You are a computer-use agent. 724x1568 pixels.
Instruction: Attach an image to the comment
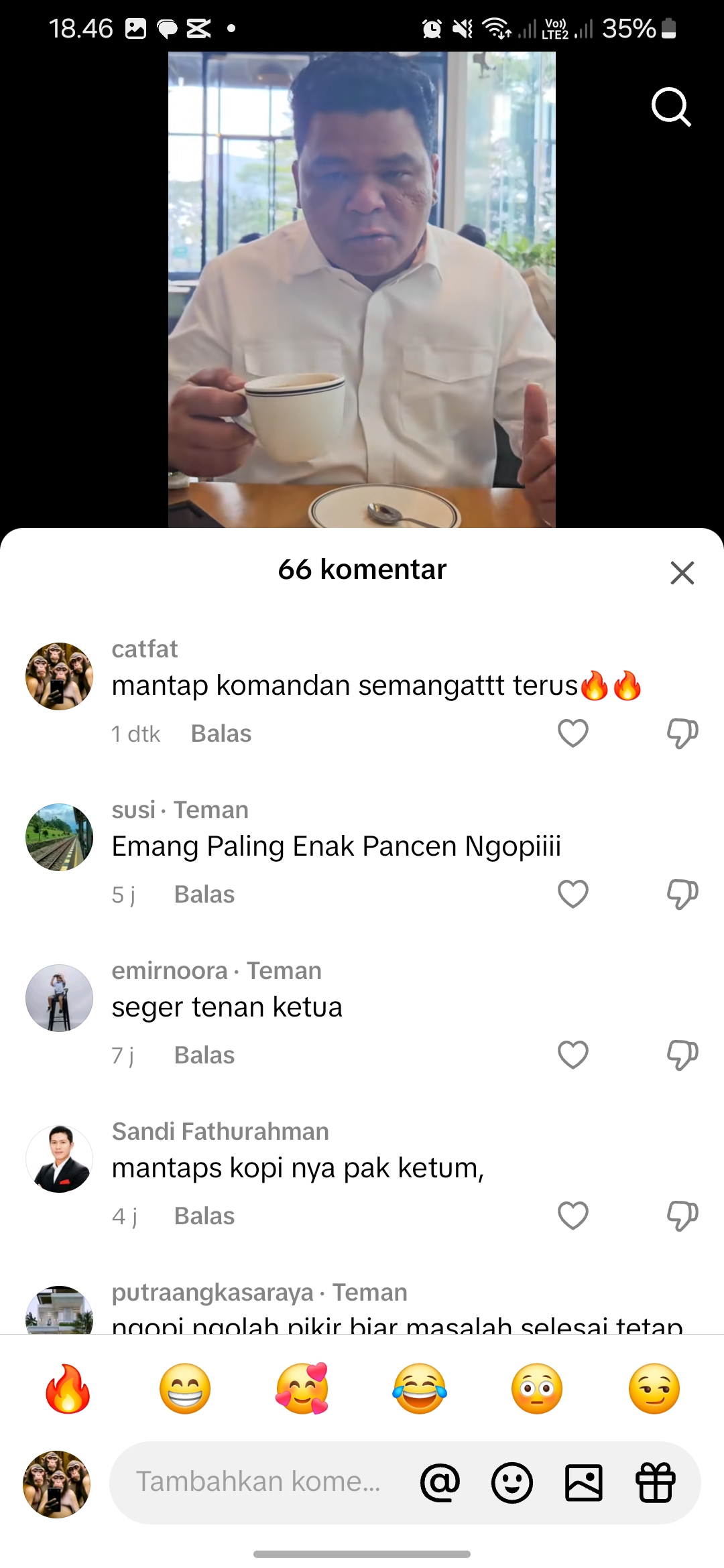click(x=584, y=1482)
